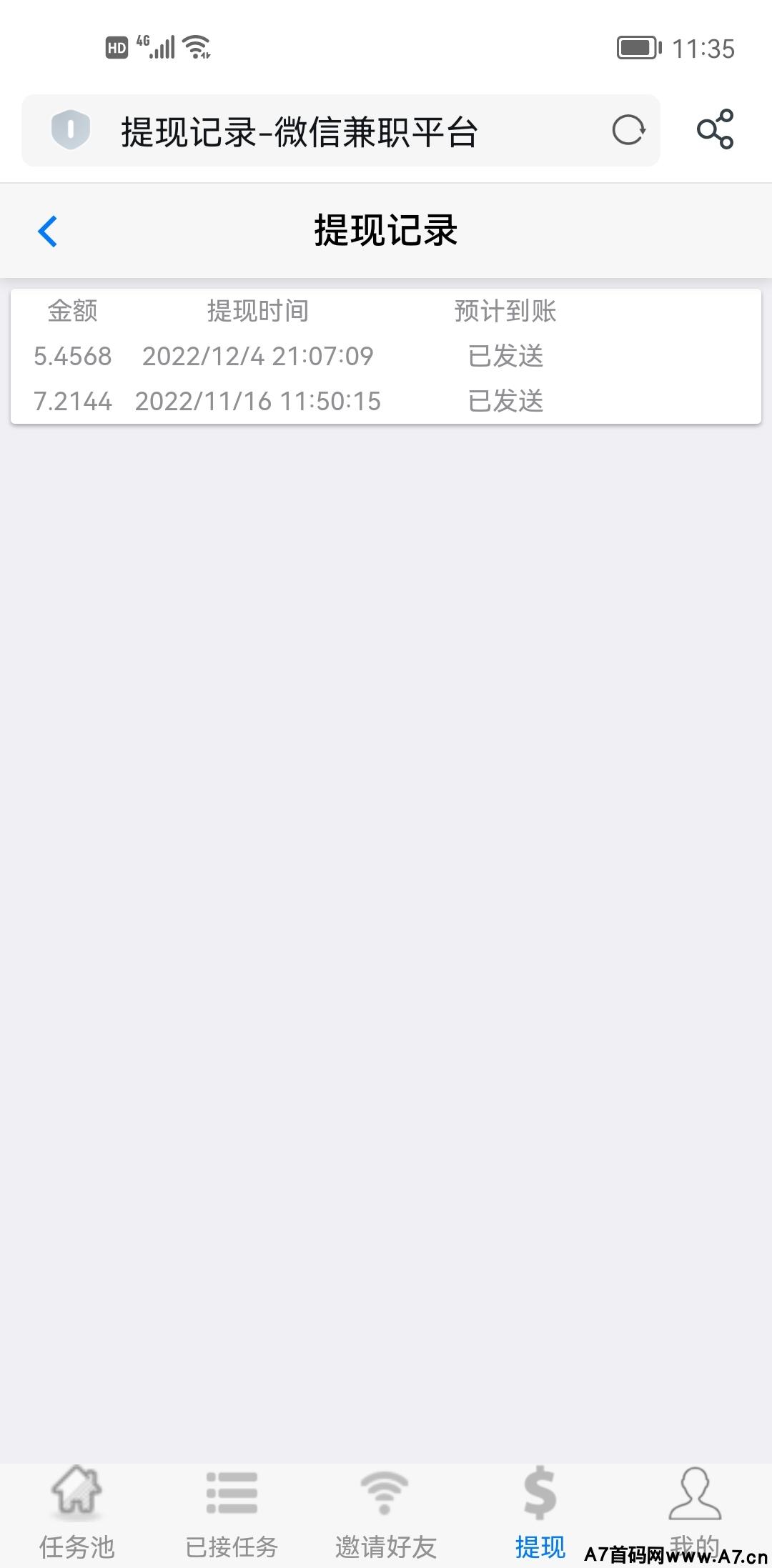Tap the address bar showing 提现记录-微信兼职平台
The height and width of the screenshot is (1568, 772).
(x=340, y=131)
